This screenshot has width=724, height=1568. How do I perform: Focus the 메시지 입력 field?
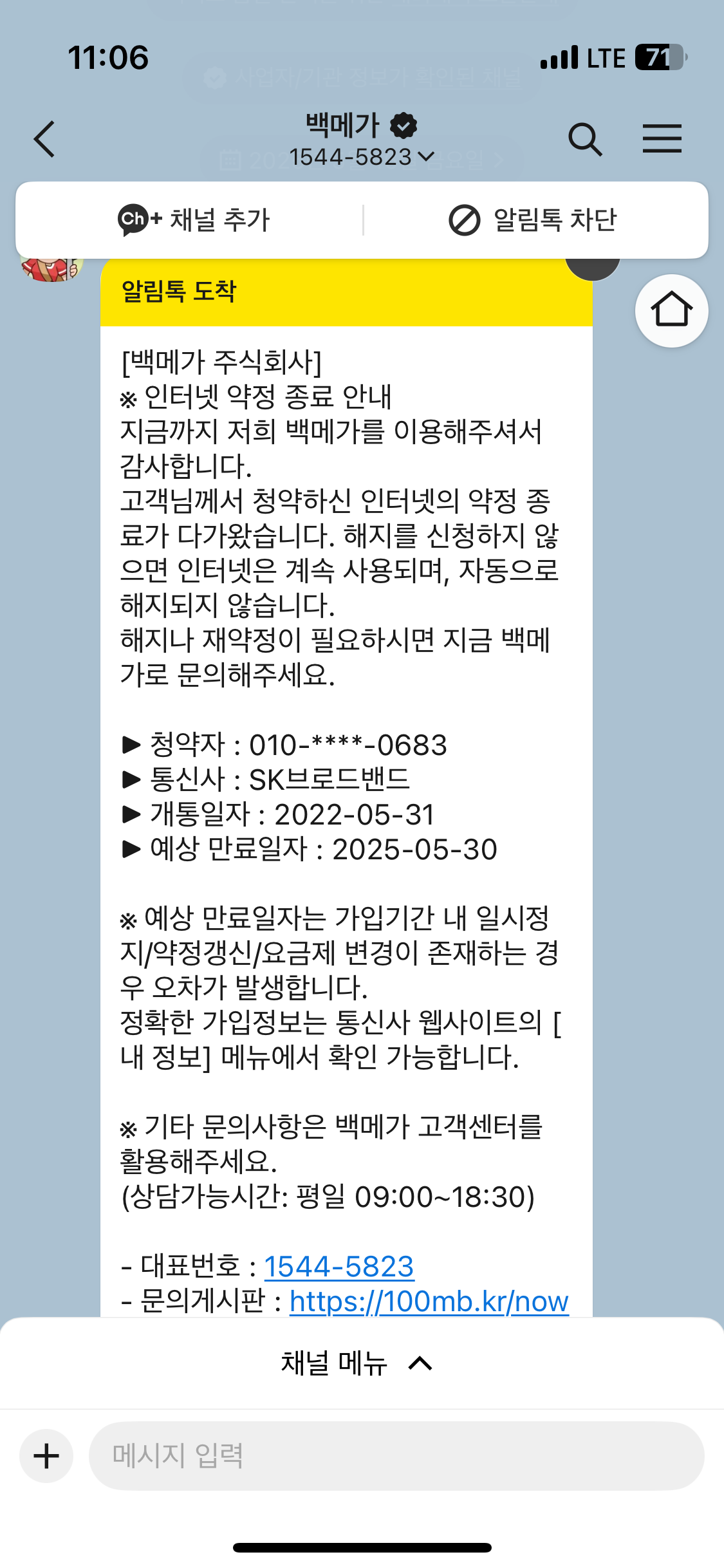396,1456
